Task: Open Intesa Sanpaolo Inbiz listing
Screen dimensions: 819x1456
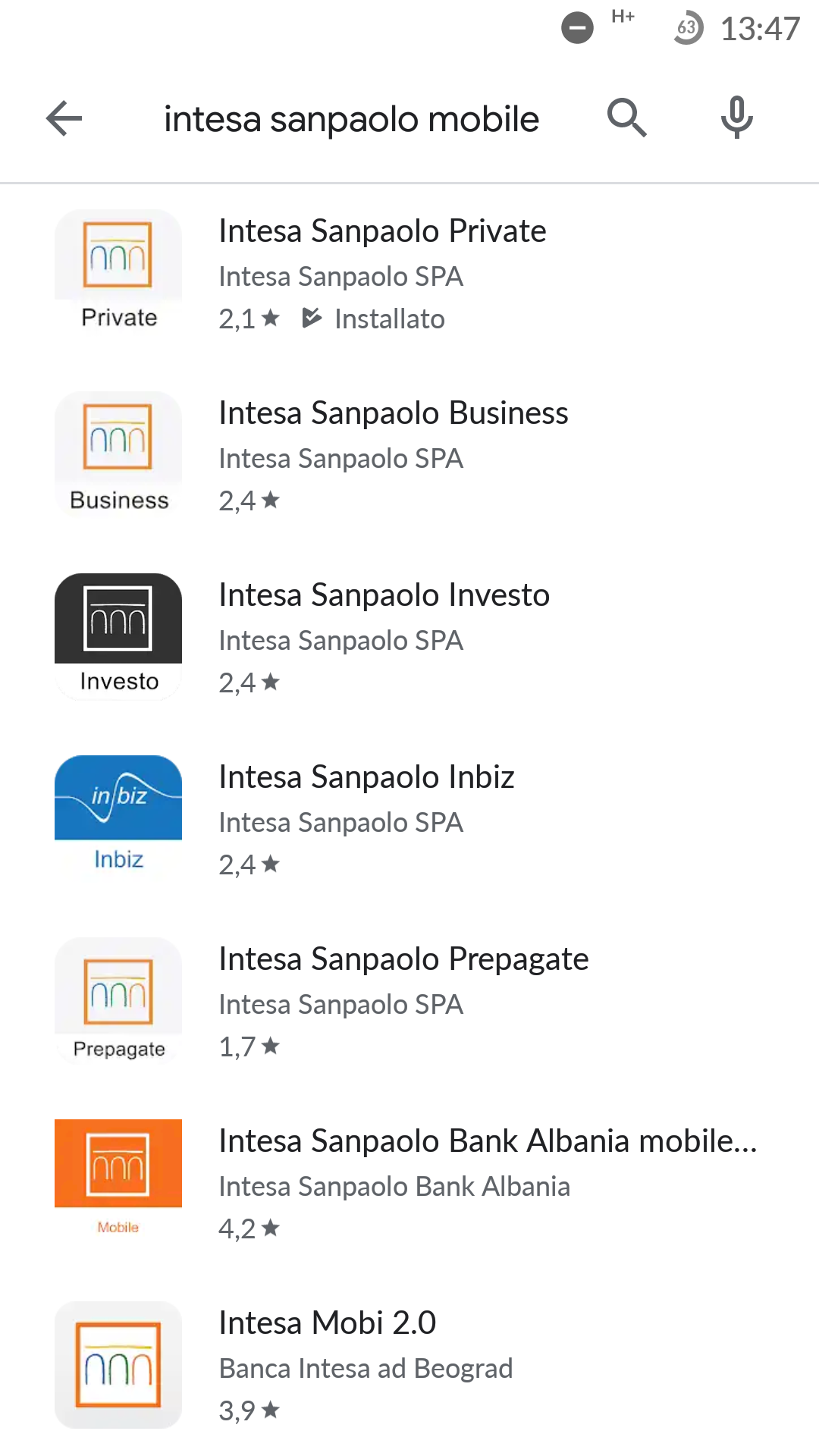Action: (366, 776)
